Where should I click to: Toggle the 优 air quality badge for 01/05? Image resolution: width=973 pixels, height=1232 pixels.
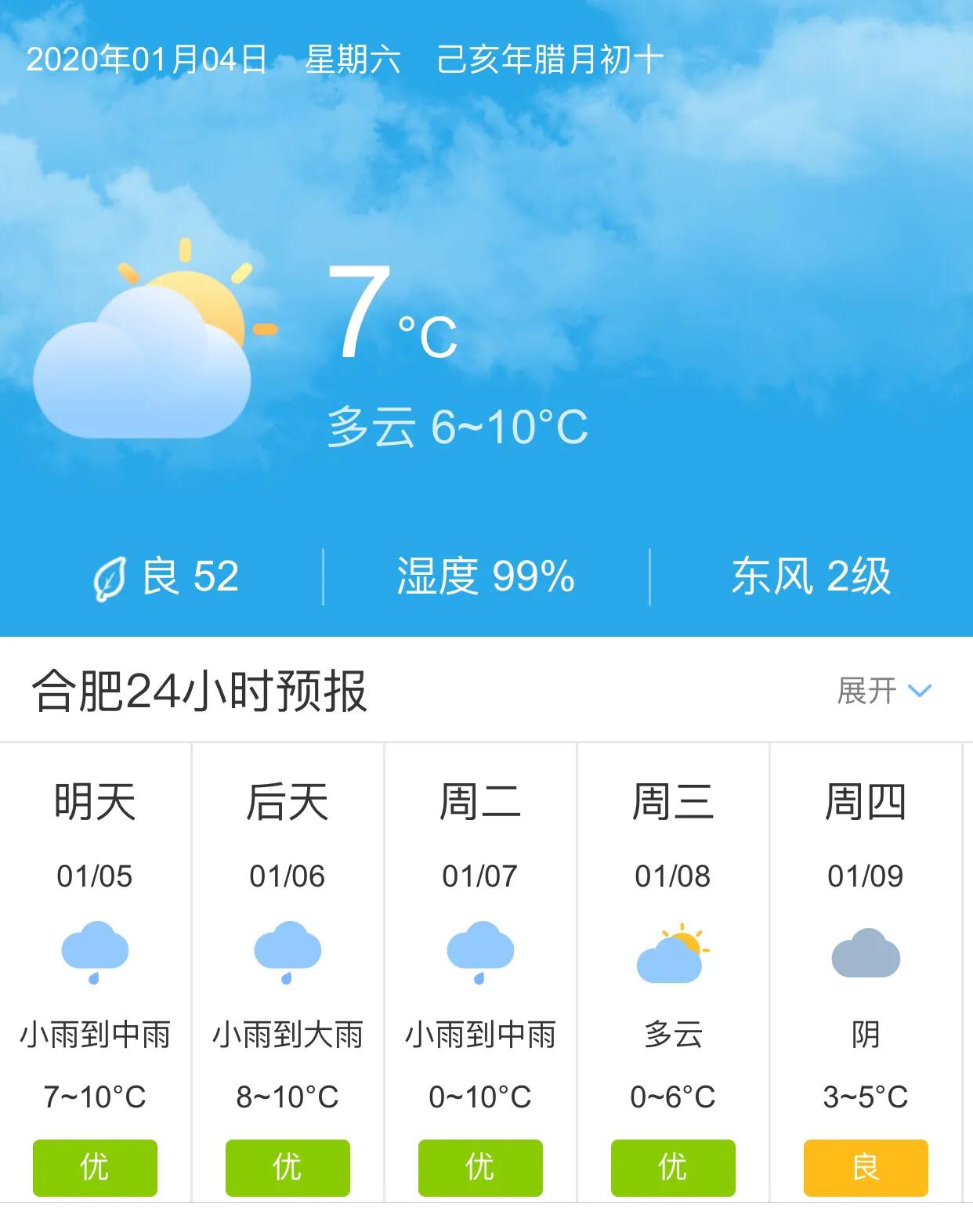(x=95, y=1168)
